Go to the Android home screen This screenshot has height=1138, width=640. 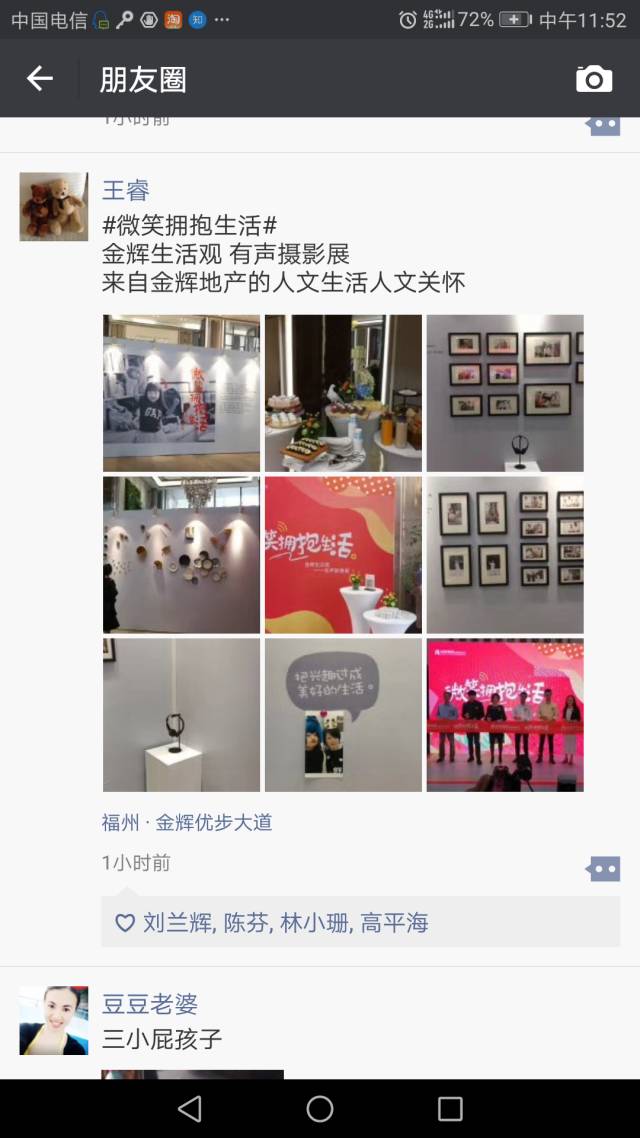[x=320, y=1108]
